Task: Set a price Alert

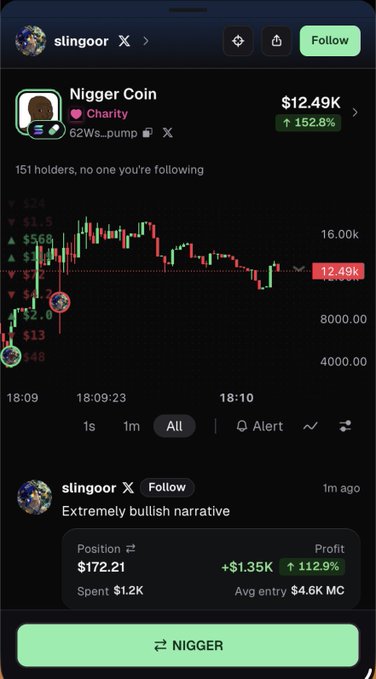Action: 260,427
